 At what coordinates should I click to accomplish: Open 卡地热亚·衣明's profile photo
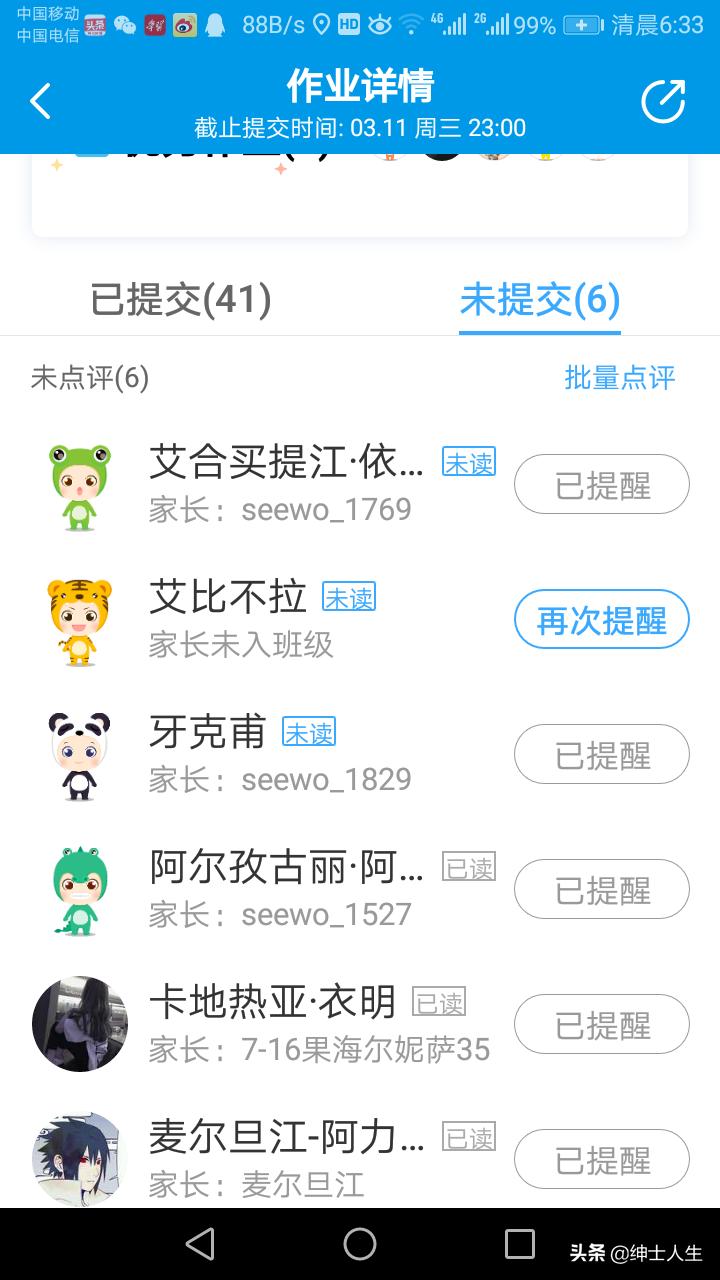point(79,1024)
